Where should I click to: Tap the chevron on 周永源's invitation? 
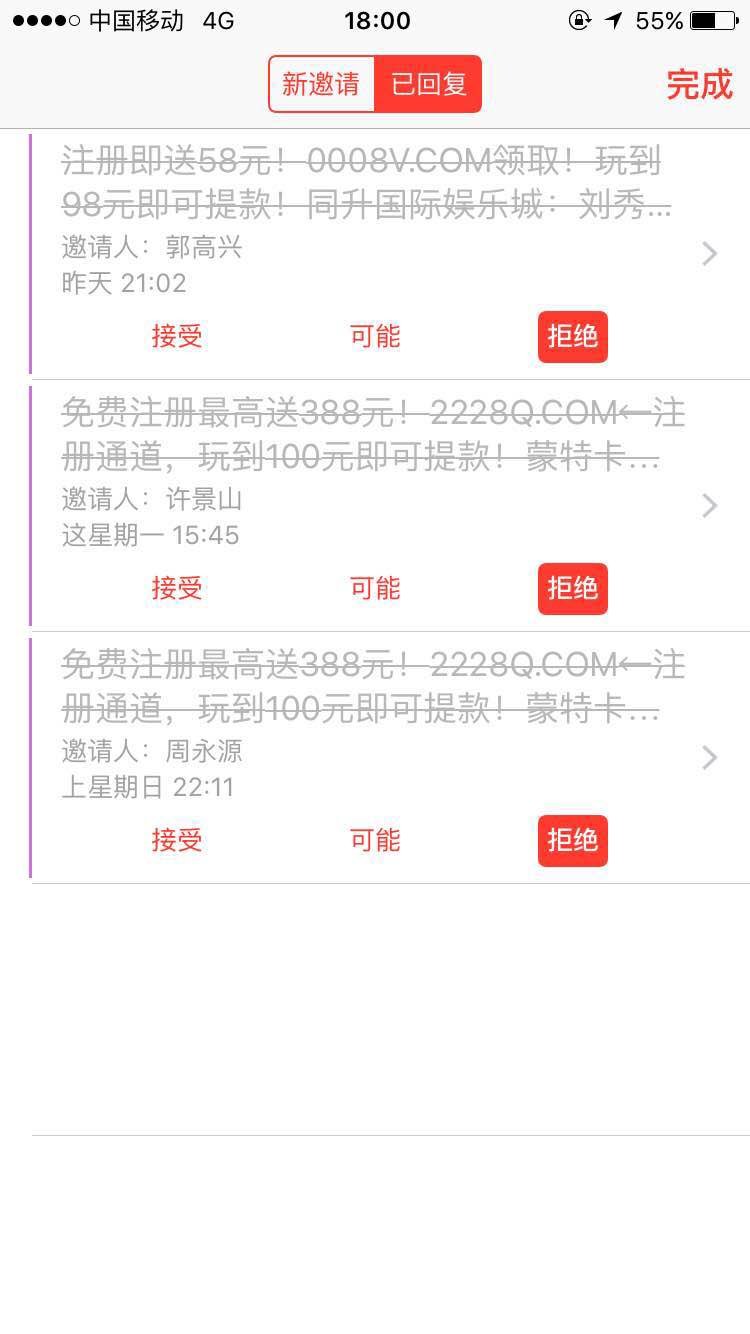[x=710, y=757]
